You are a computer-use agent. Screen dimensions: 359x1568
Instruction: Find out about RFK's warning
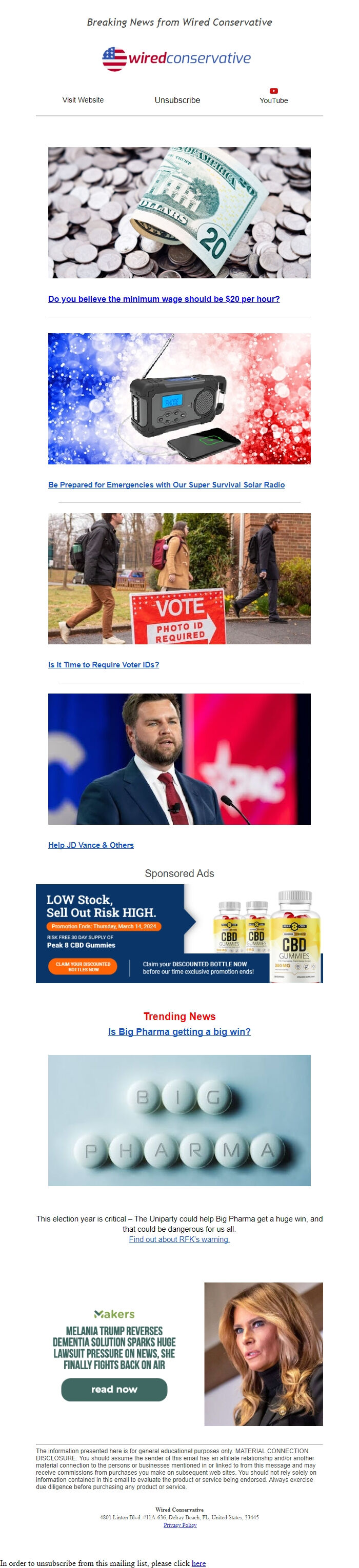click(x=179, y=1239)
